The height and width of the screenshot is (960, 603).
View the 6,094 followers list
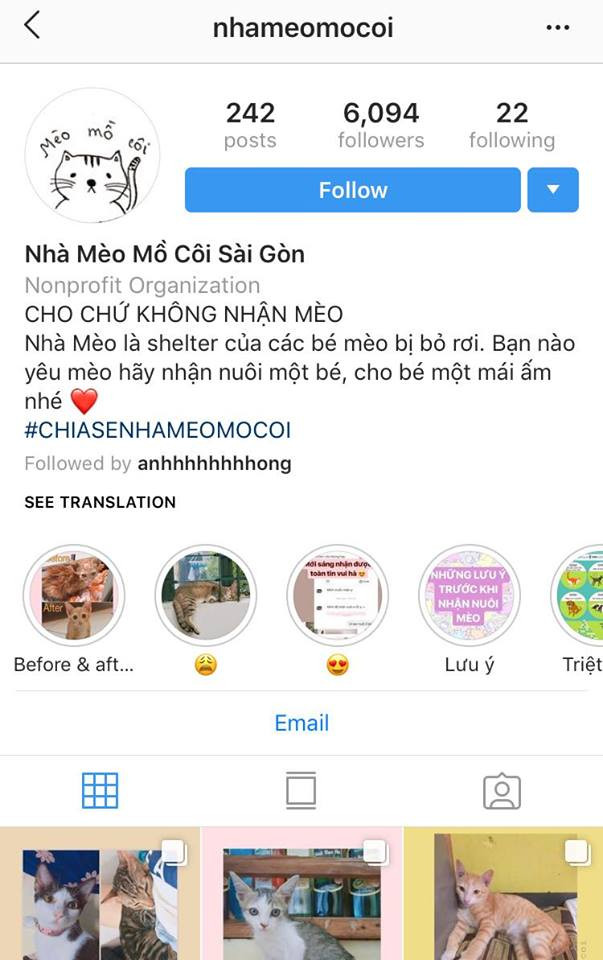pos(380,125)
